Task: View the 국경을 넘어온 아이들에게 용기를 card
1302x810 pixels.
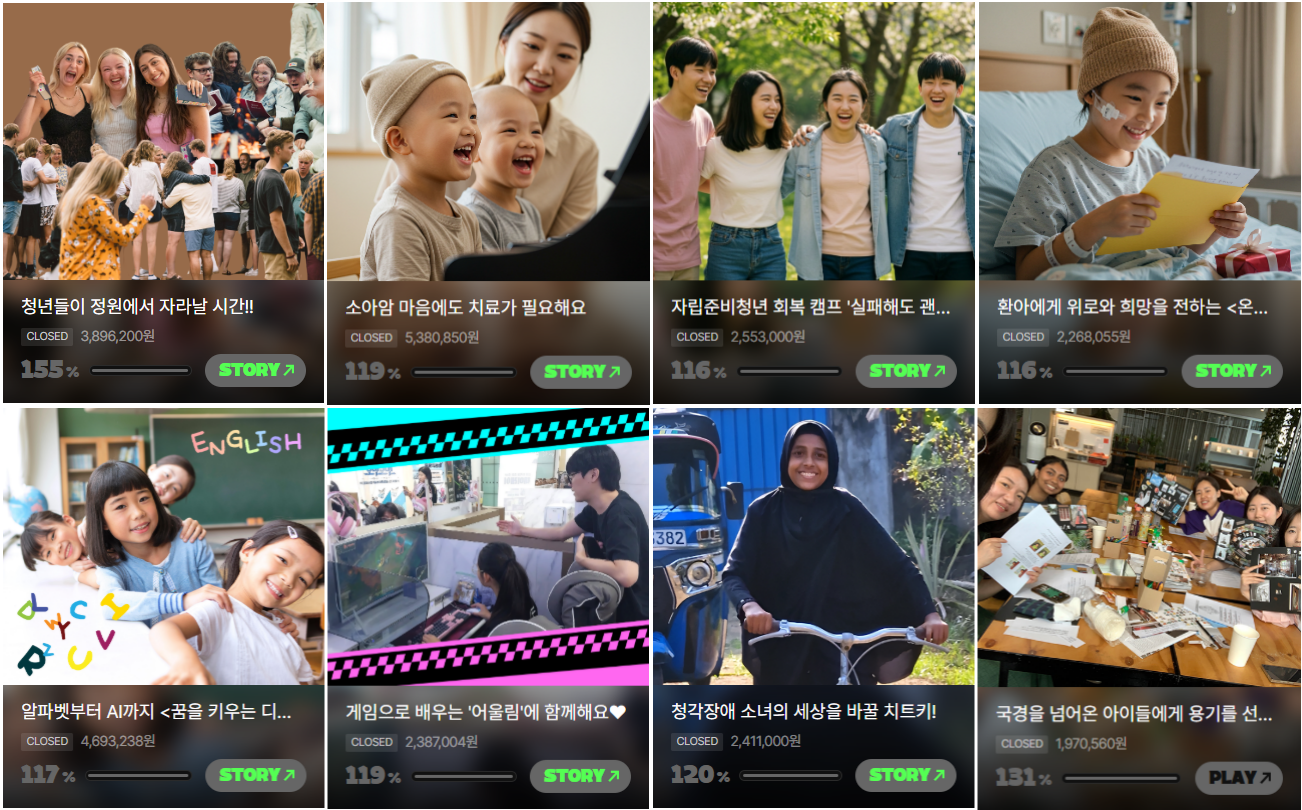Action: coord(1139,545)
